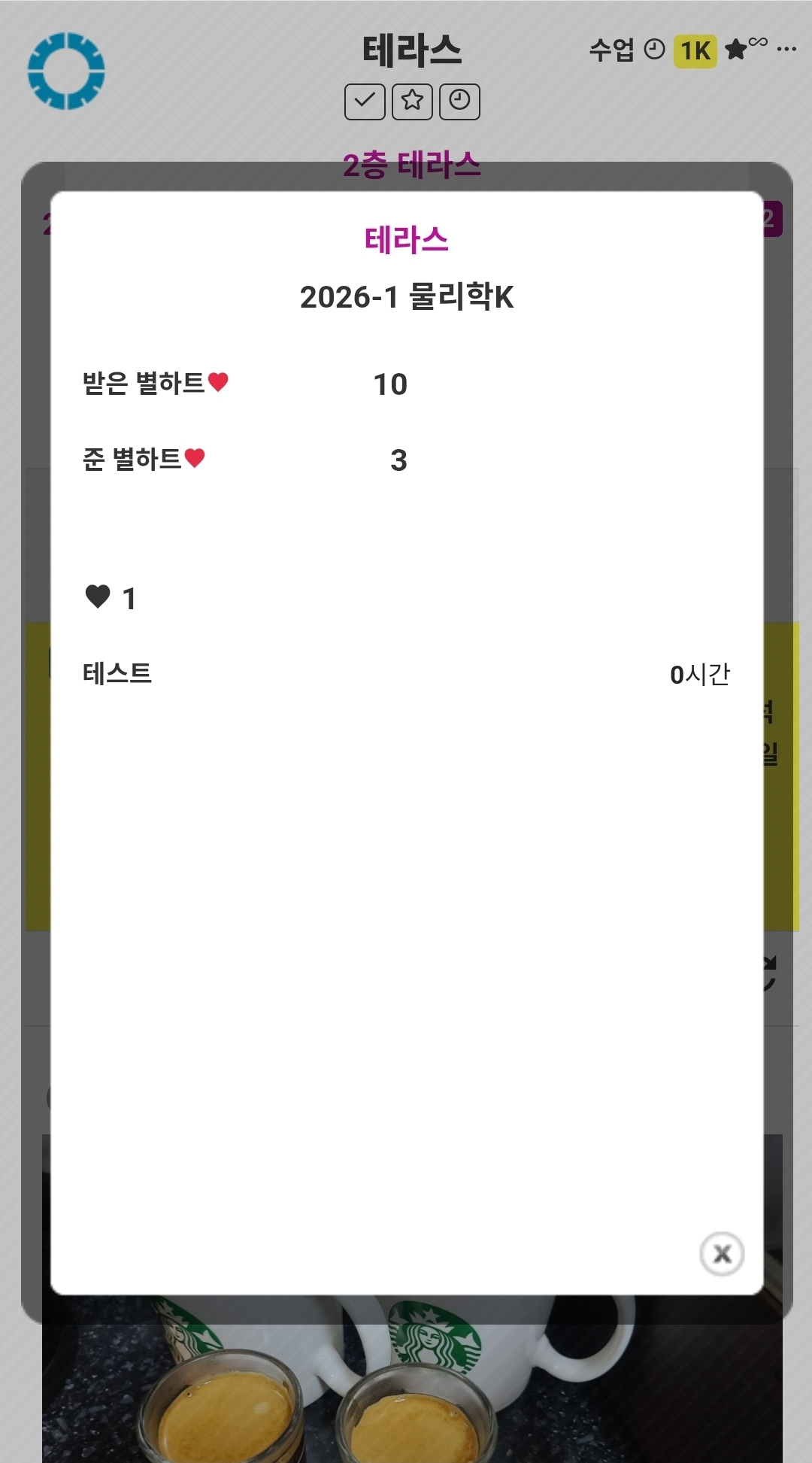Close the 테라스 popup dialog
Screen dimensions: 812x1463
[x=722, y=1254]
